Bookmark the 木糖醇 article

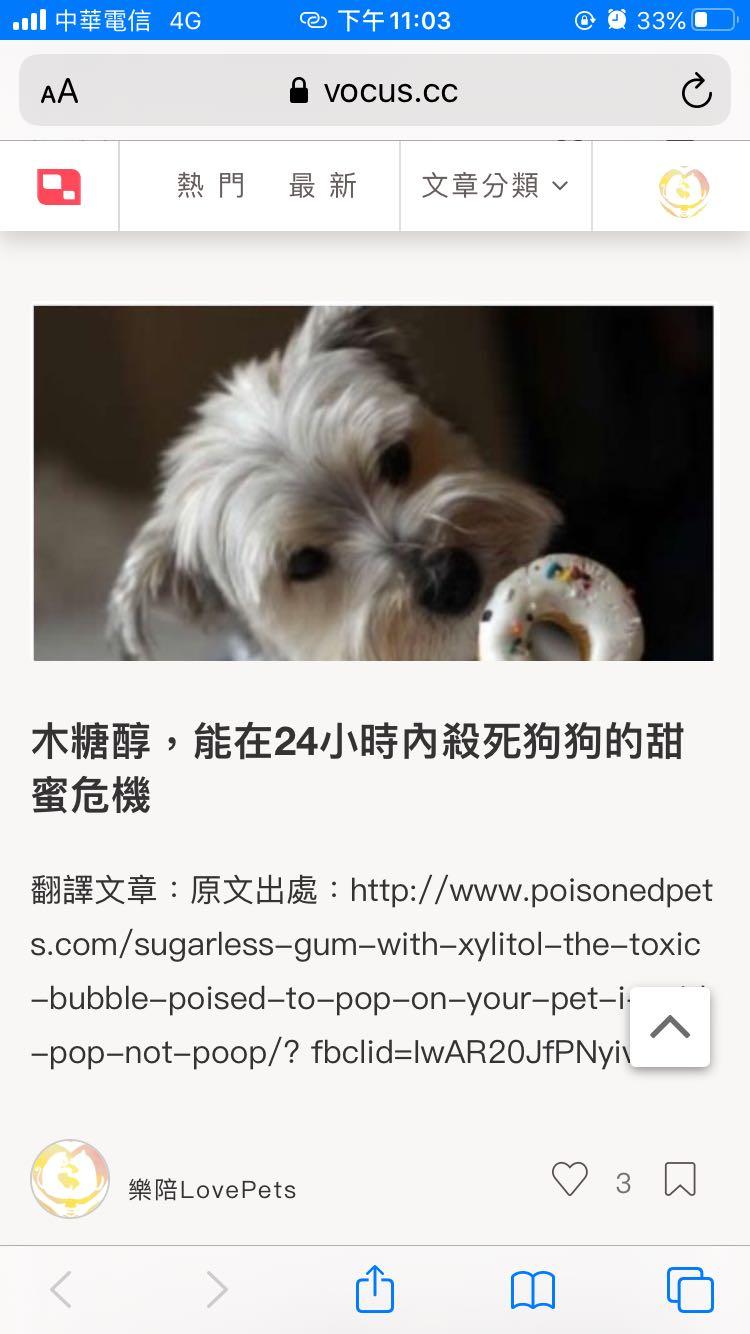[680, 1180]
